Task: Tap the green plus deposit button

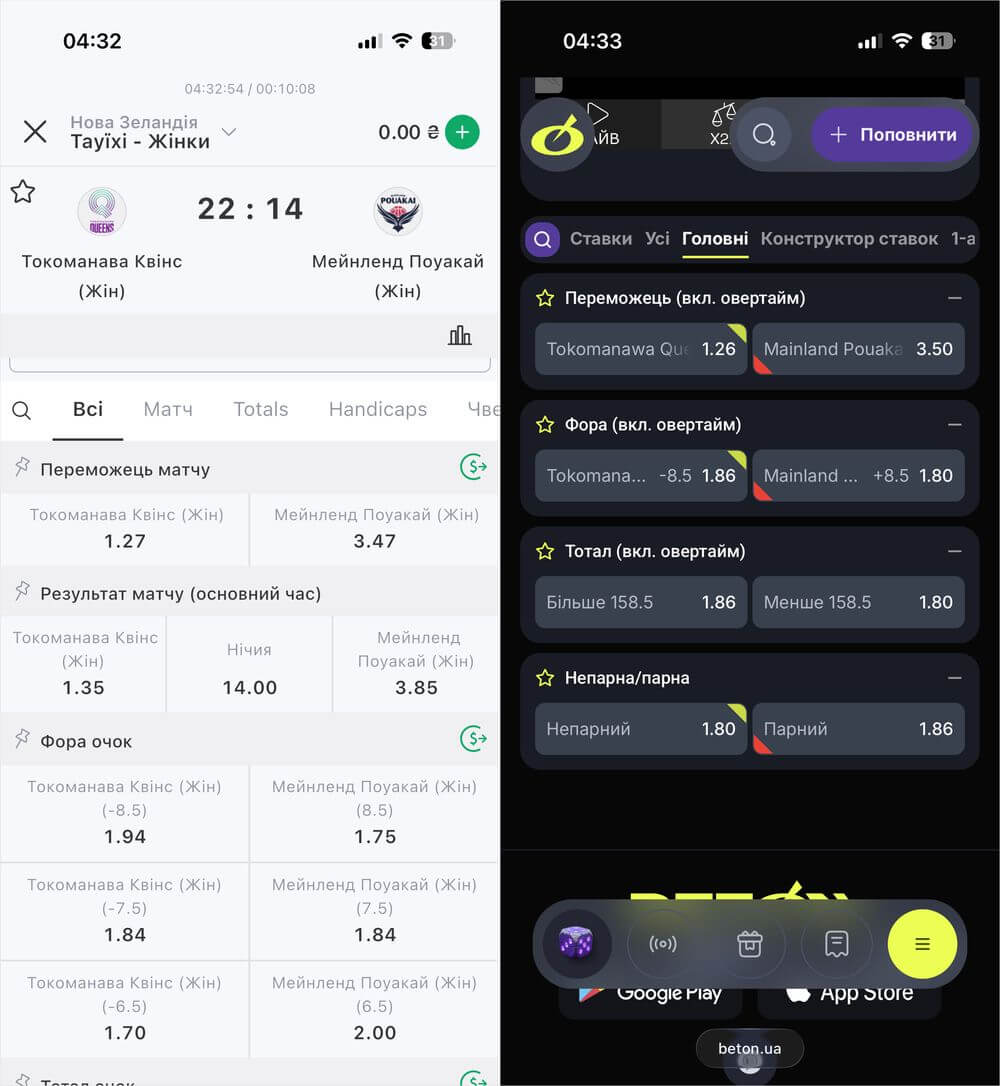Action: pyautogui.click(x=461, y=132)
